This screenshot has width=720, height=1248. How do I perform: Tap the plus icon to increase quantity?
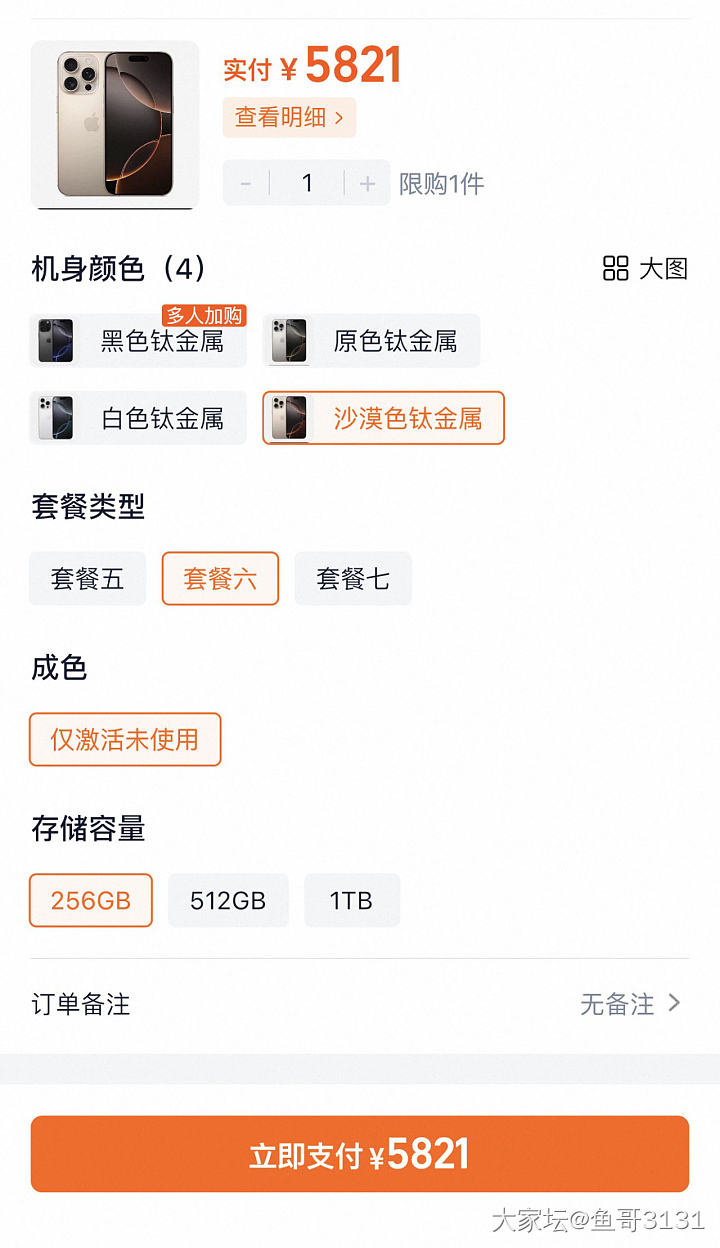[367, 183]
